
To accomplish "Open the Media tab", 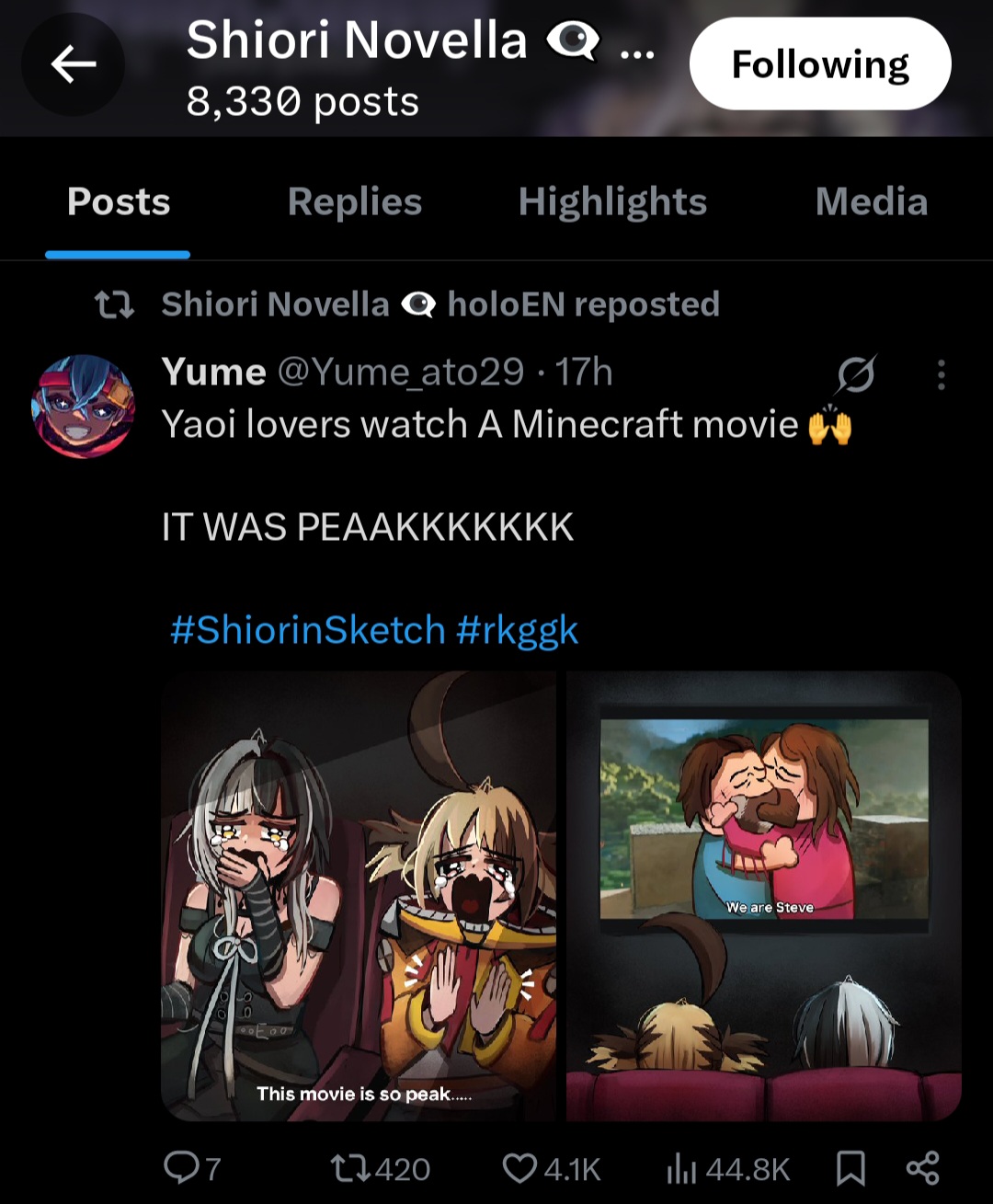I will (871, 201).
